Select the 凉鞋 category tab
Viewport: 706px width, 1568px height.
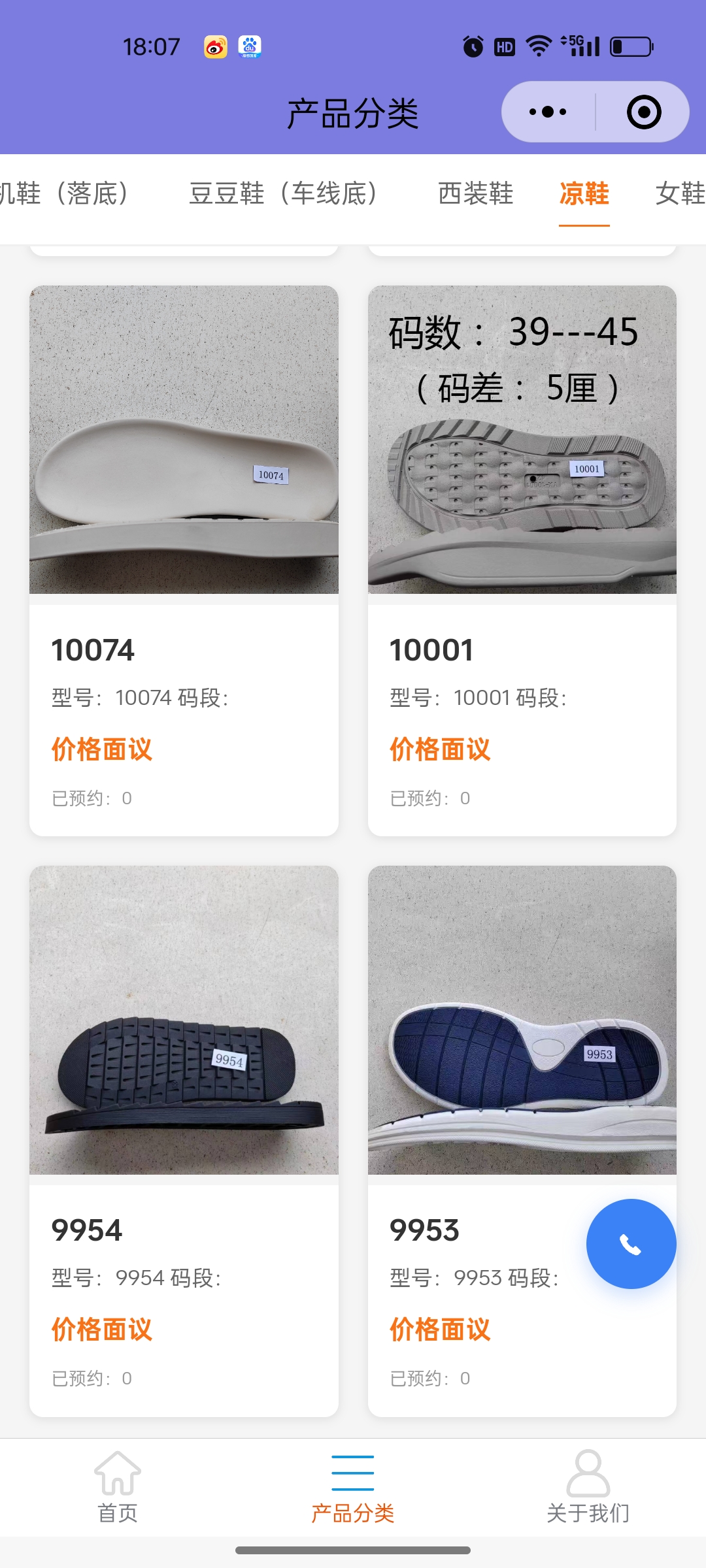click(x=584, y=194)
